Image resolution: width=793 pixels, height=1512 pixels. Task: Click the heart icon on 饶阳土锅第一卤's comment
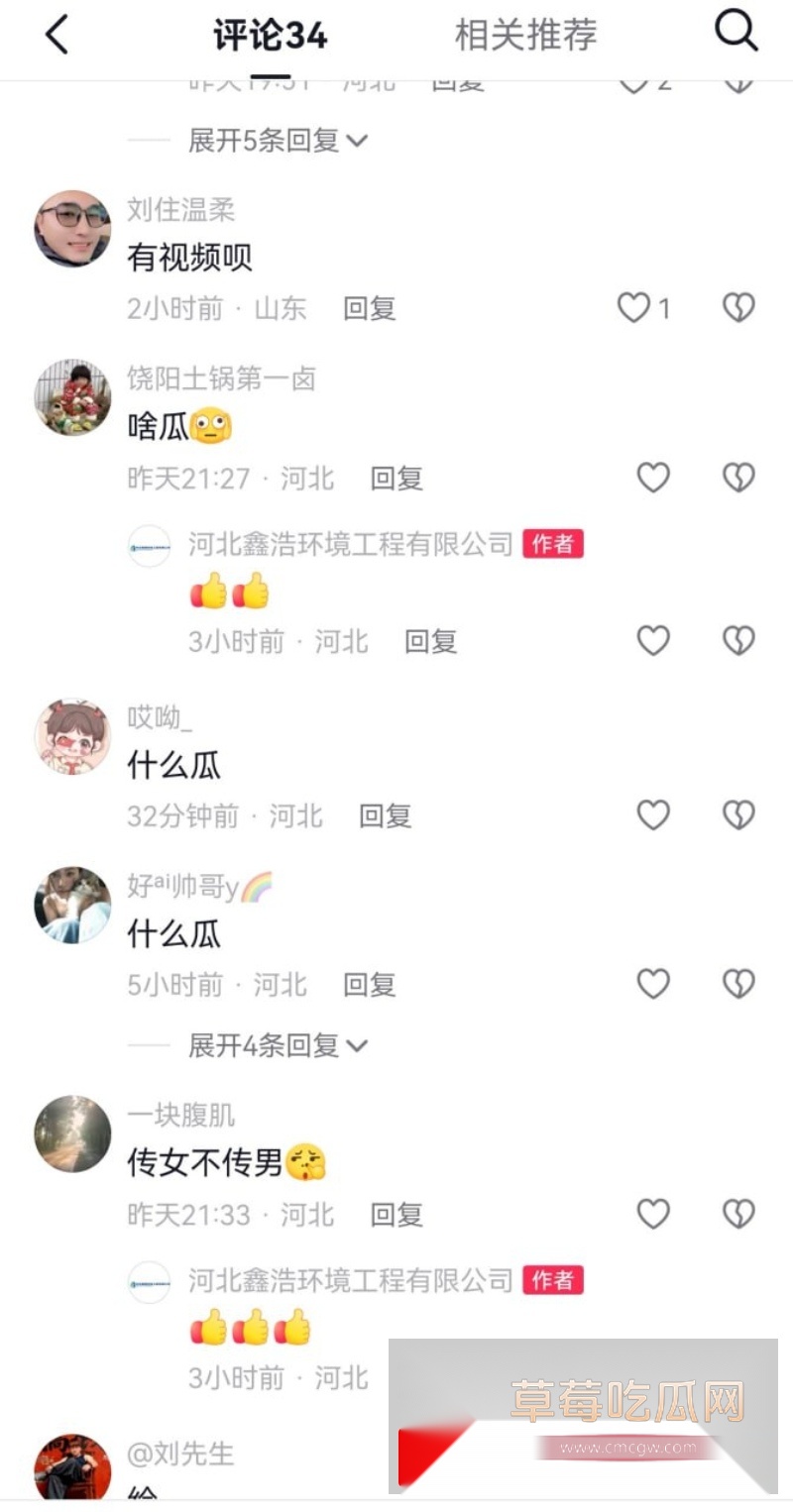(x=652, y=477)
